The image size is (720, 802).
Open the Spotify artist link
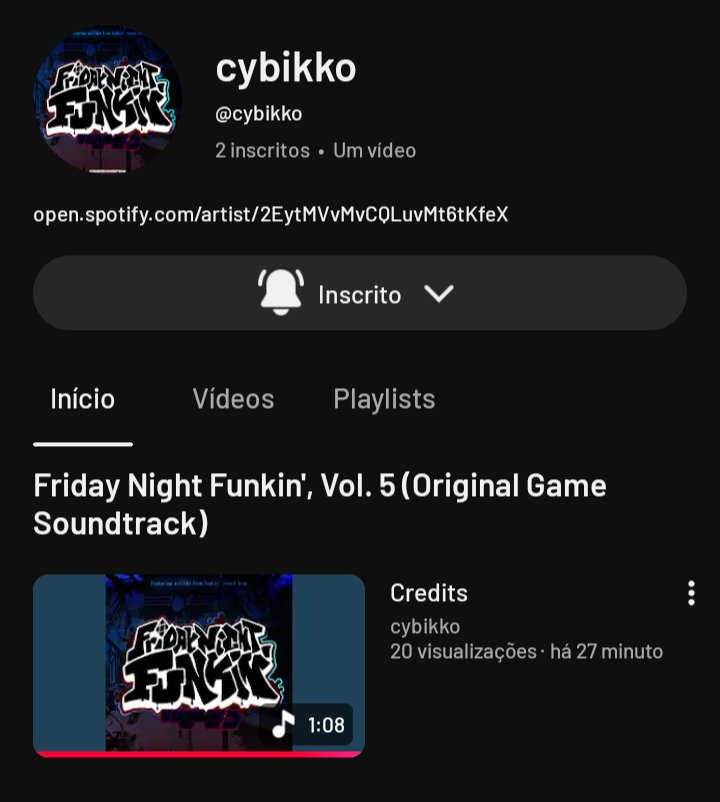271,214
